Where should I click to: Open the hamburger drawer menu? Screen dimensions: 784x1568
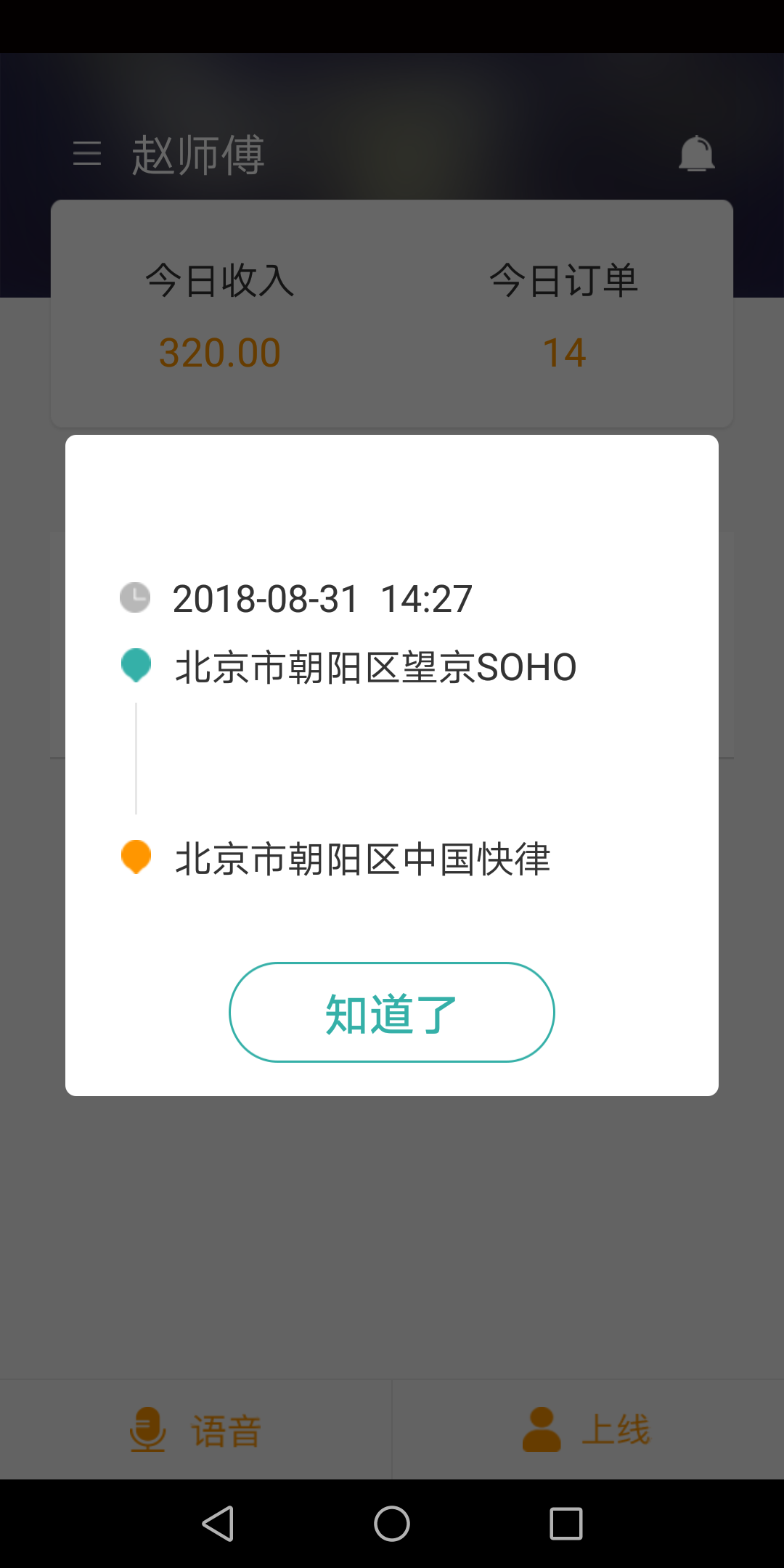pos(87,153)
